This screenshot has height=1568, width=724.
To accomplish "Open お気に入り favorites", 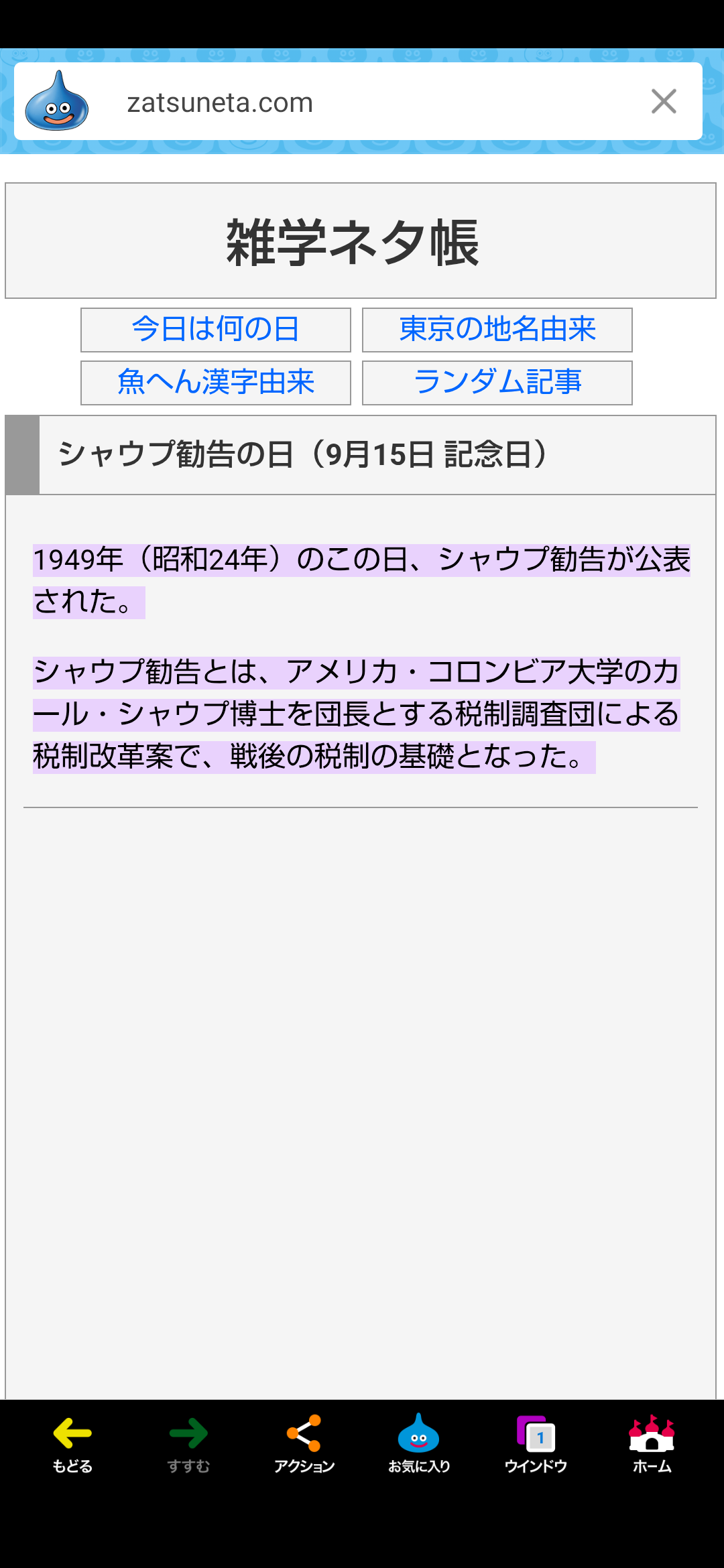I will 419,1445.
